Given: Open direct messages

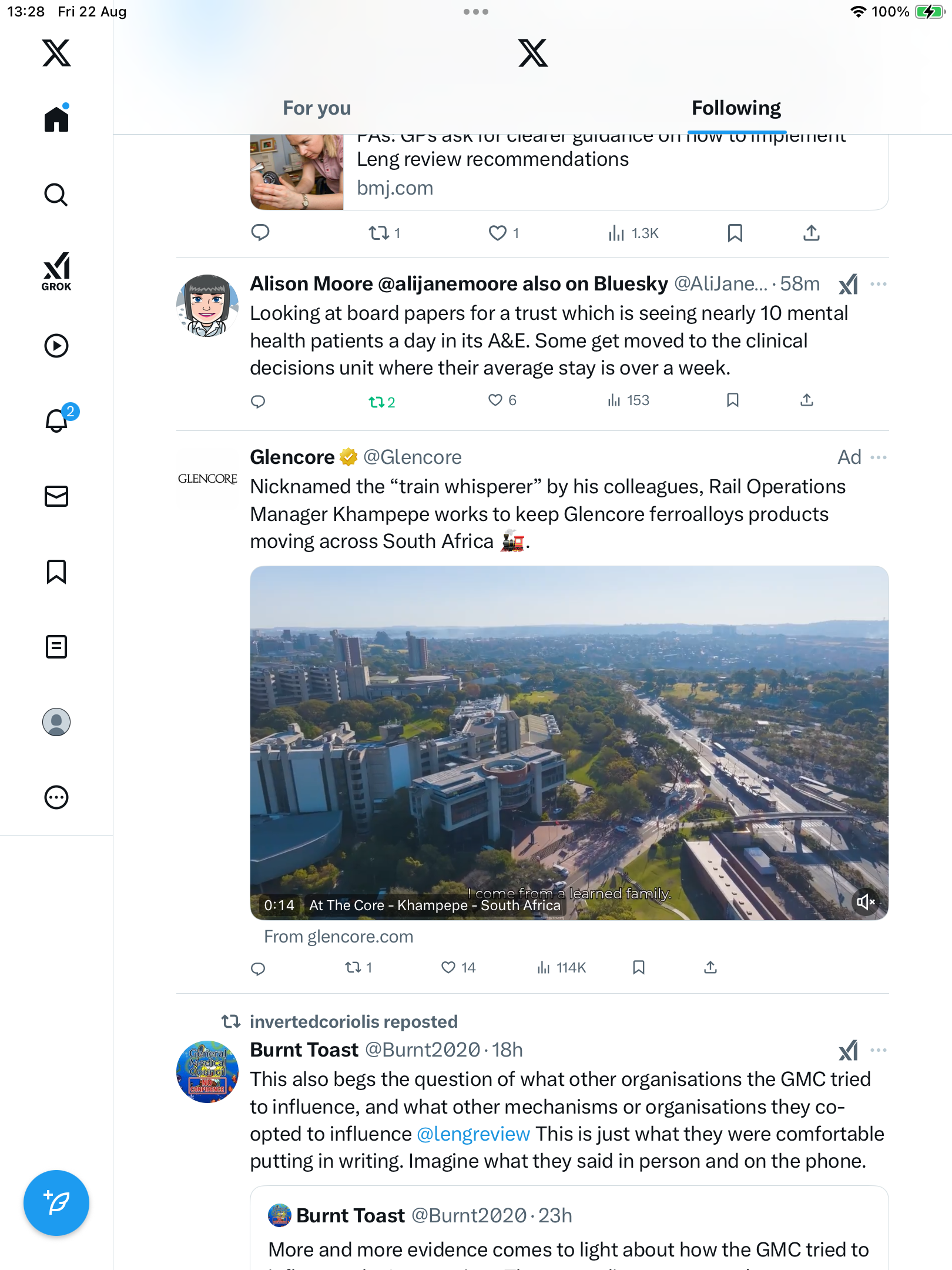Looking at the screenshot, I should [56, 496].
